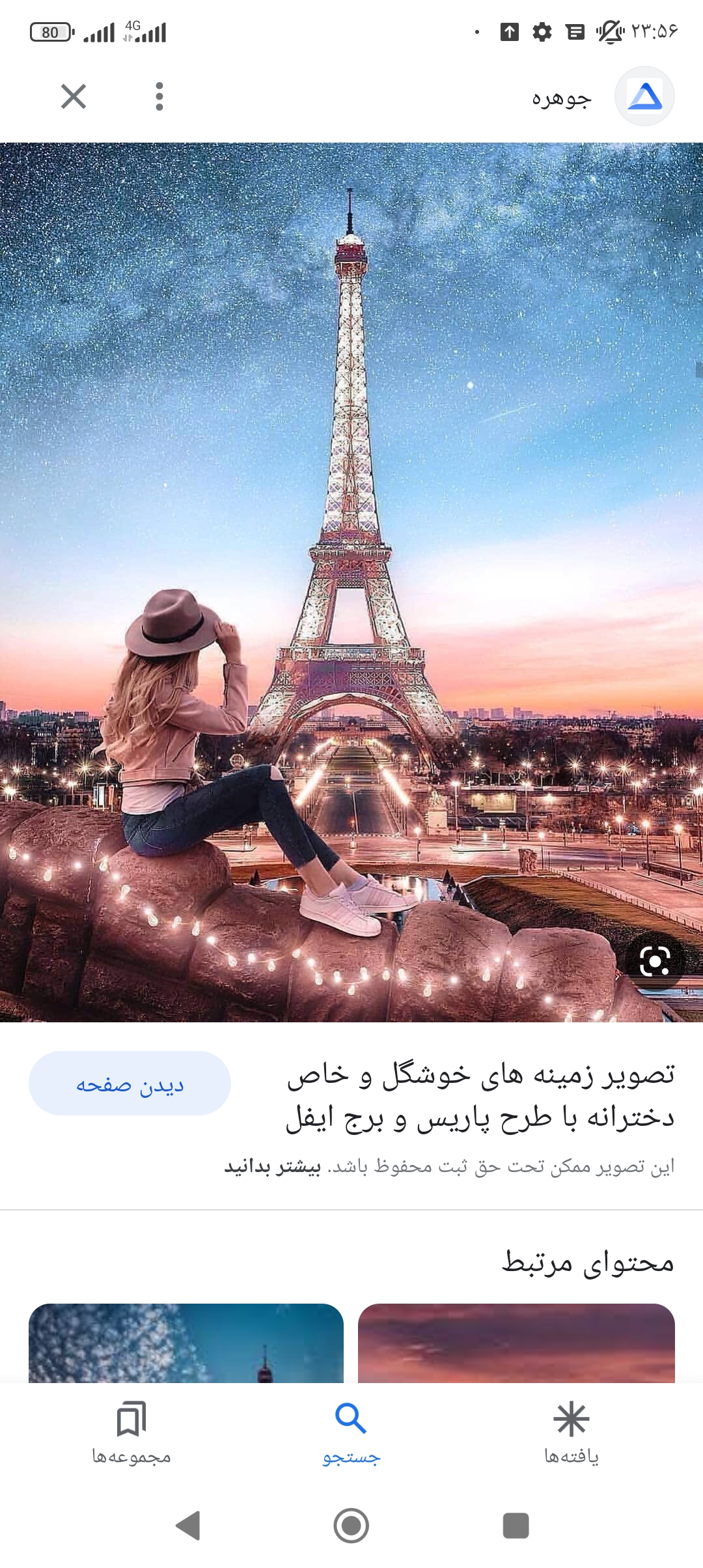The image size is (703, 1568).
Task: Open the three-dot overflow menu
Action: tap(159, 96)
